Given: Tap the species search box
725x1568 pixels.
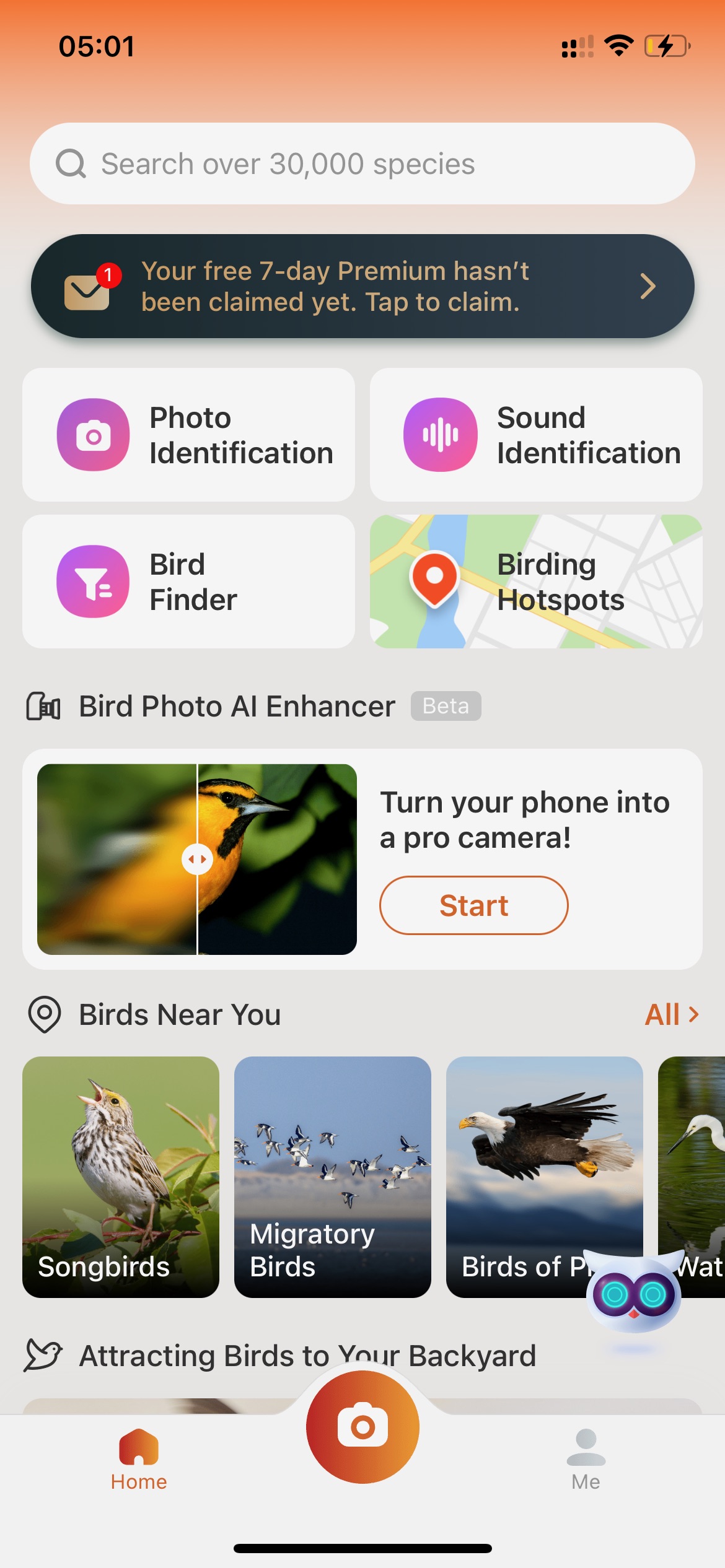Looking at the screenshot, I should click(x=362, y=163).
